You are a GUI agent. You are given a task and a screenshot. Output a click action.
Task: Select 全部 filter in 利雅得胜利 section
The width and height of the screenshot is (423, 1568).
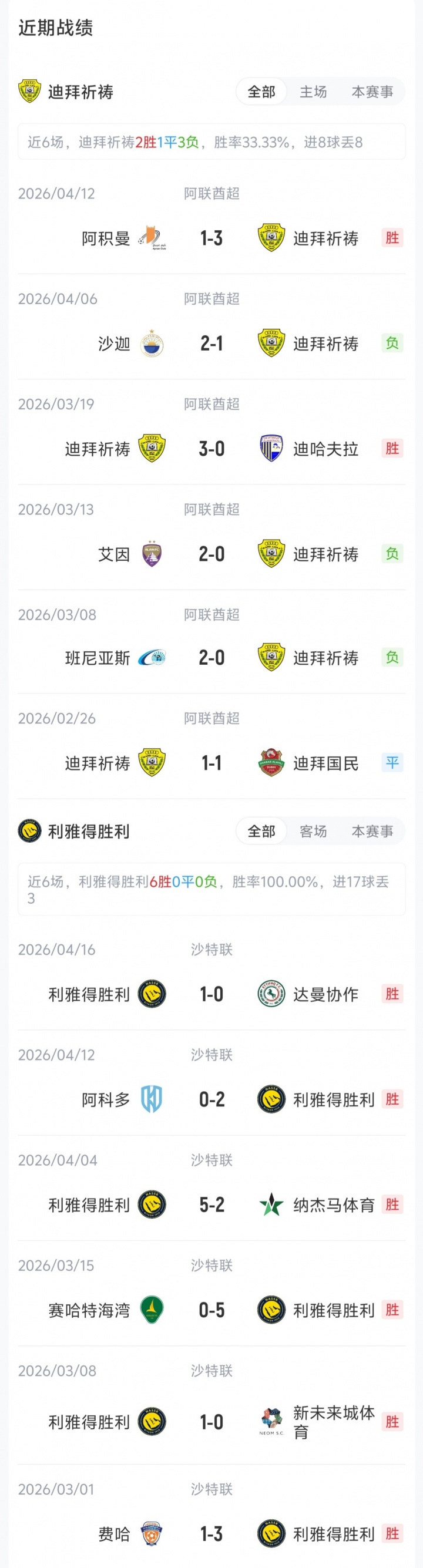261,832
